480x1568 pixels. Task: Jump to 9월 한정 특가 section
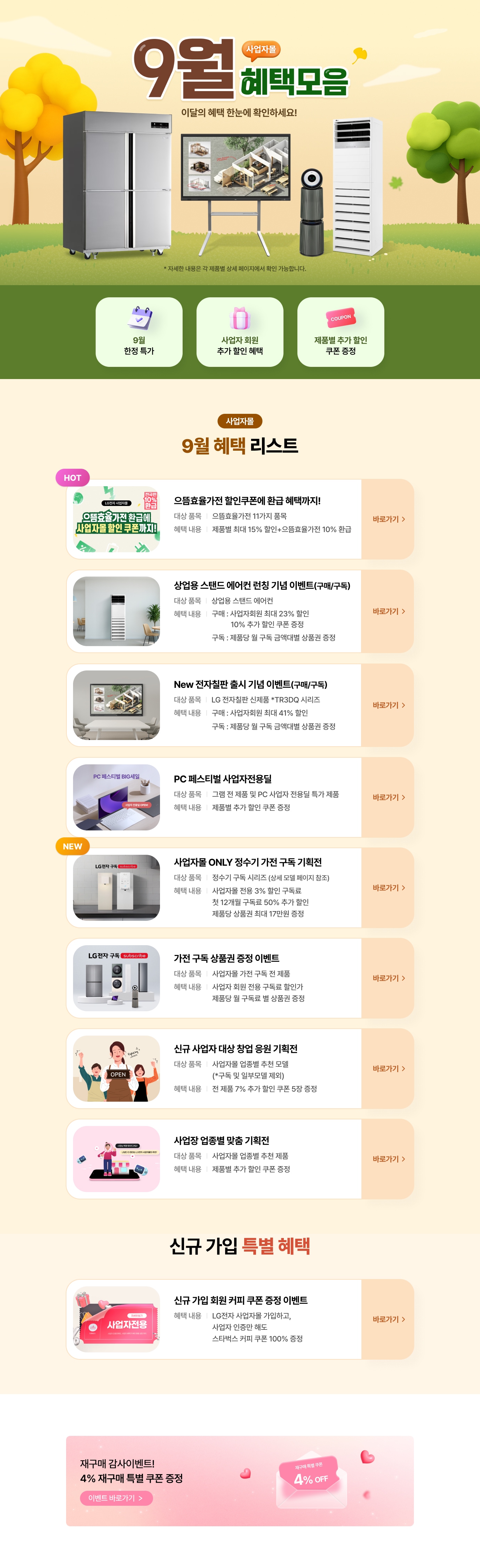139,332
